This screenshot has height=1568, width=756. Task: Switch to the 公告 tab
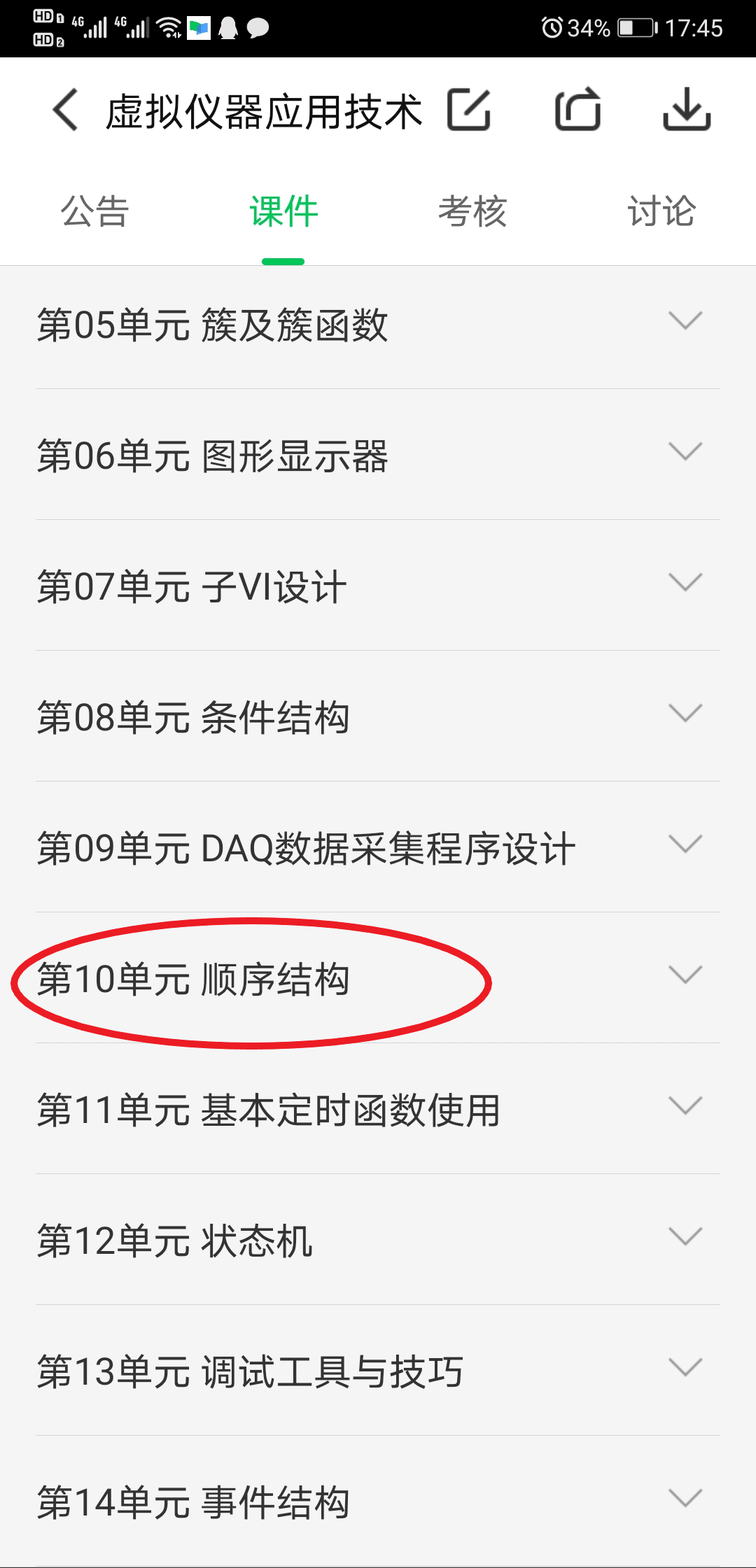[x=94, y=211]
